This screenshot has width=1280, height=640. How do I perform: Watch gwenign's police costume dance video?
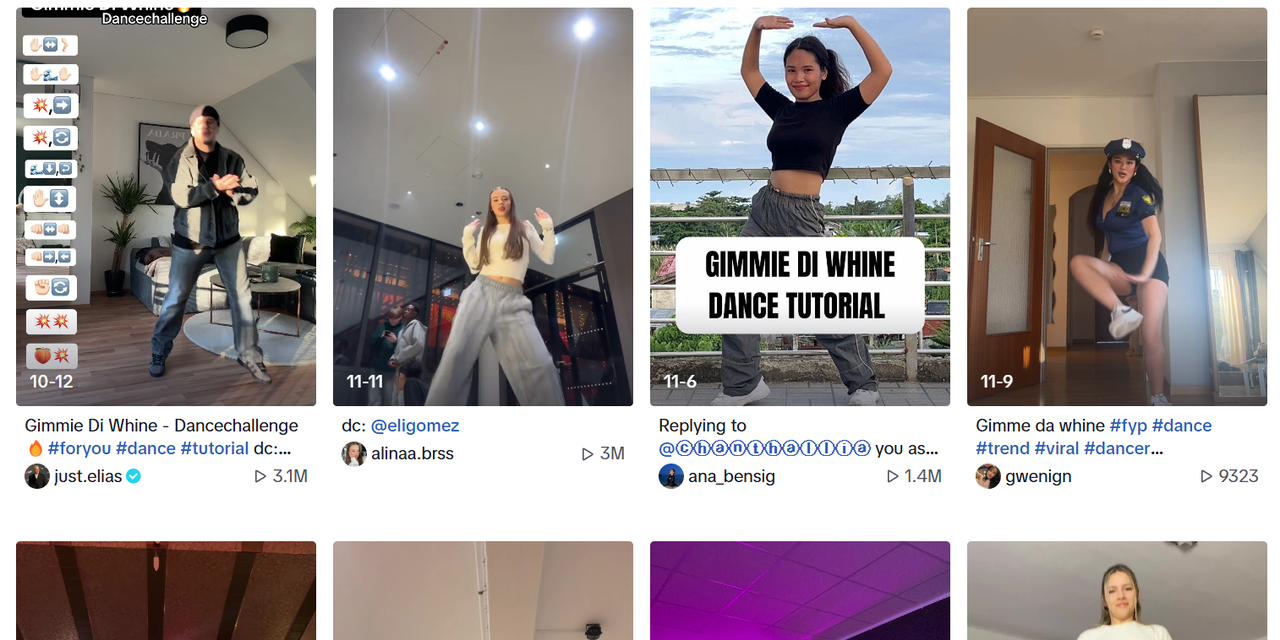pos(1117,207)
